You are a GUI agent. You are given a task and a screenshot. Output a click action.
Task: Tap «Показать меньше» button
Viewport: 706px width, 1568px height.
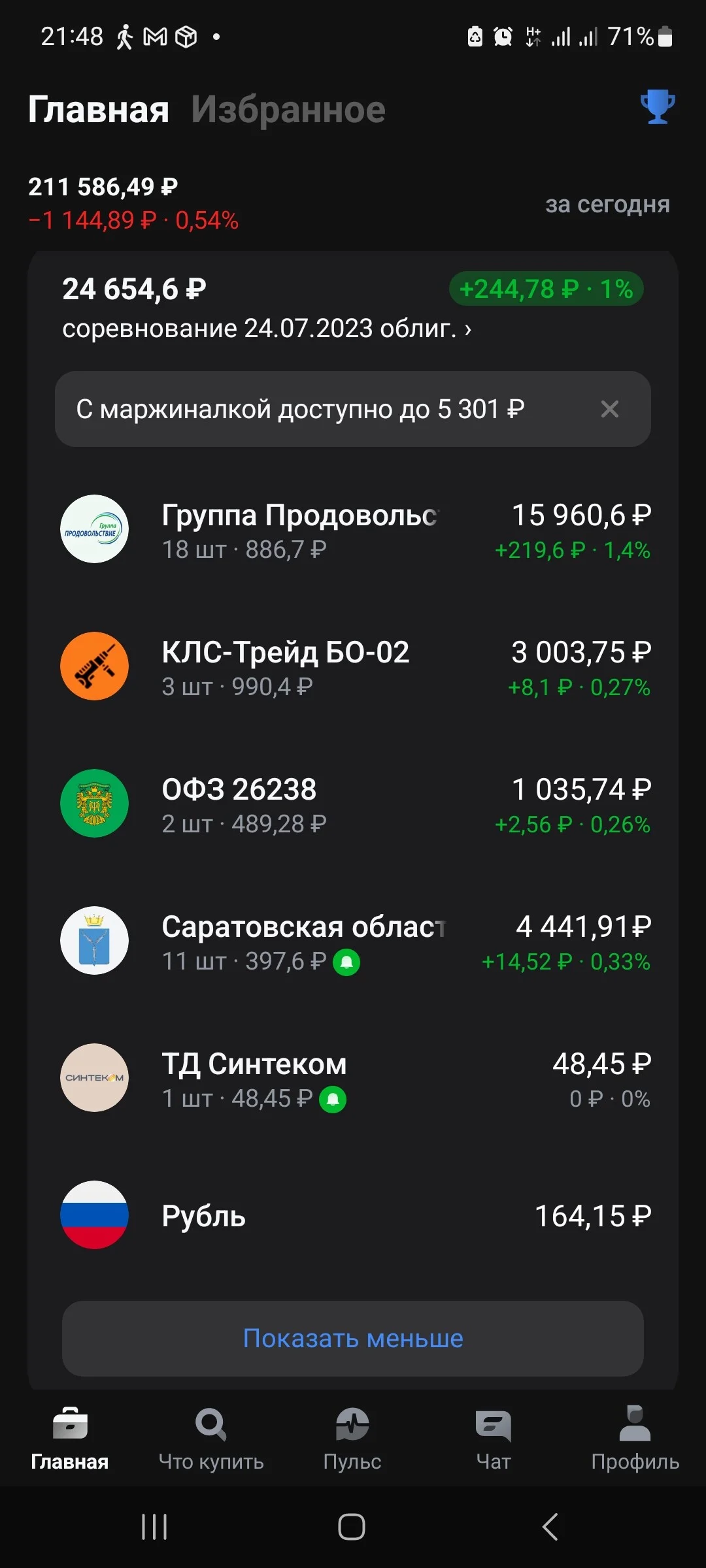click(353, 1339)
